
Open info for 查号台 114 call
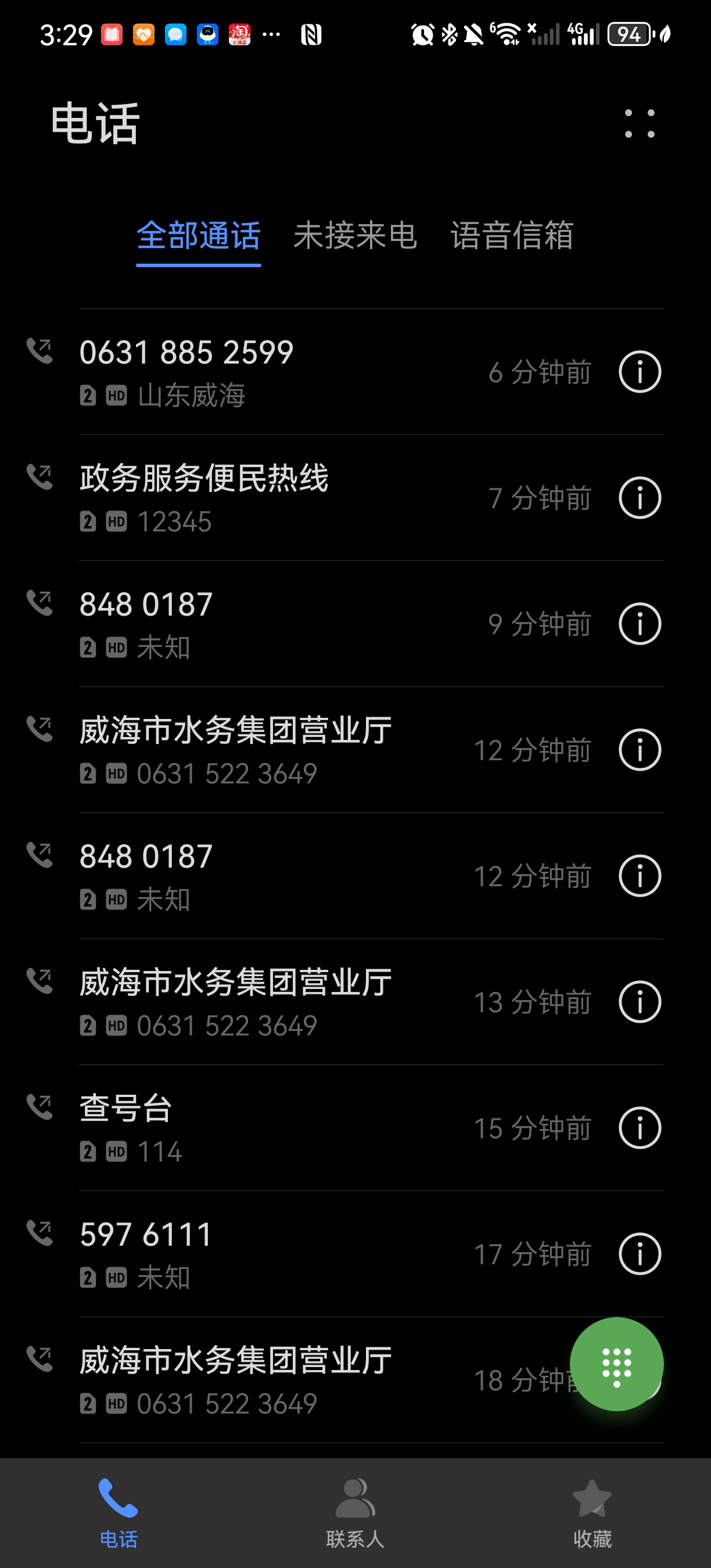coord(640,1128)
